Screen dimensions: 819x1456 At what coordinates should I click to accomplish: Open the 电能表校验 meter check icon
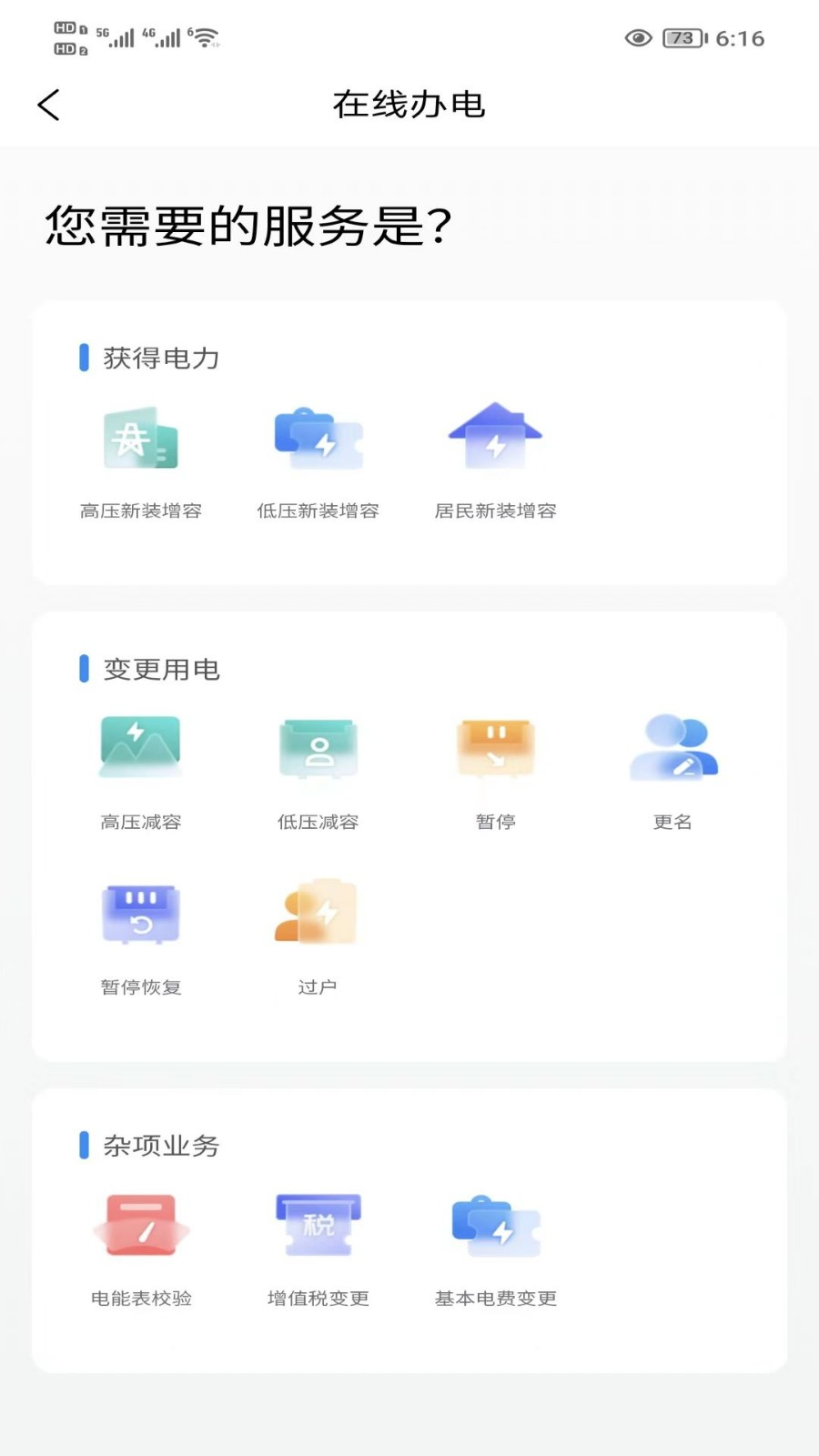[x=141, y=1227]
